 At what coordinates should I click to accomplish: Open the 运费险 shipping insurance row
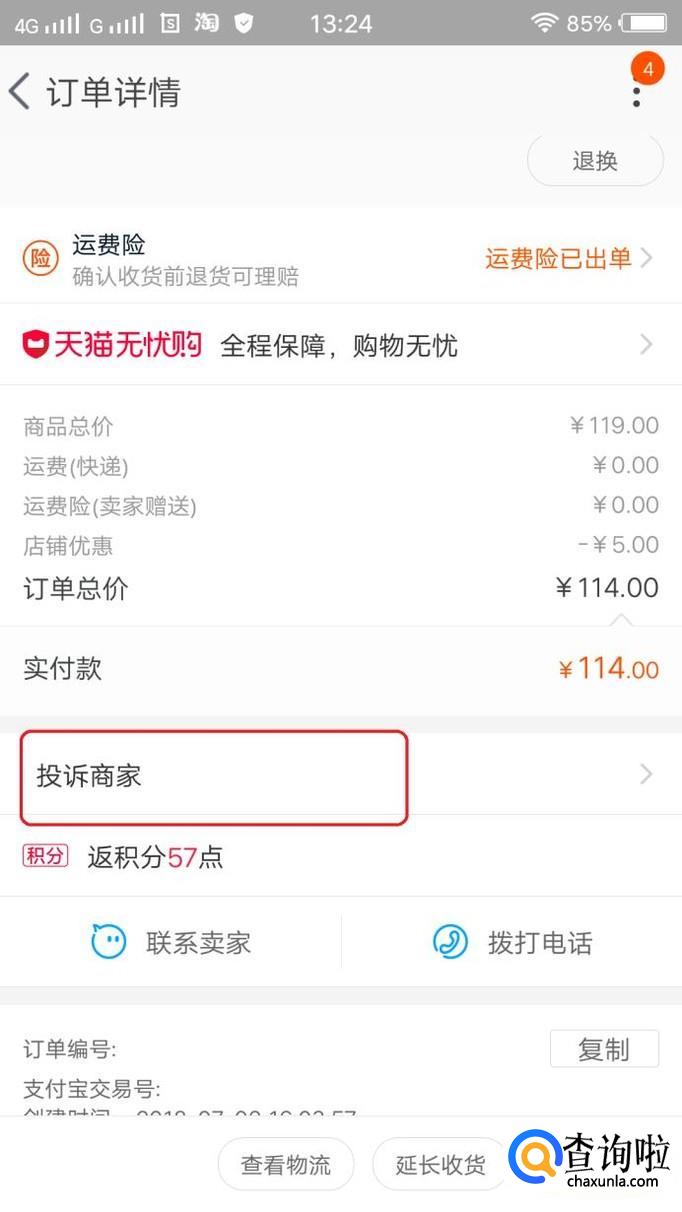point(340,259)
